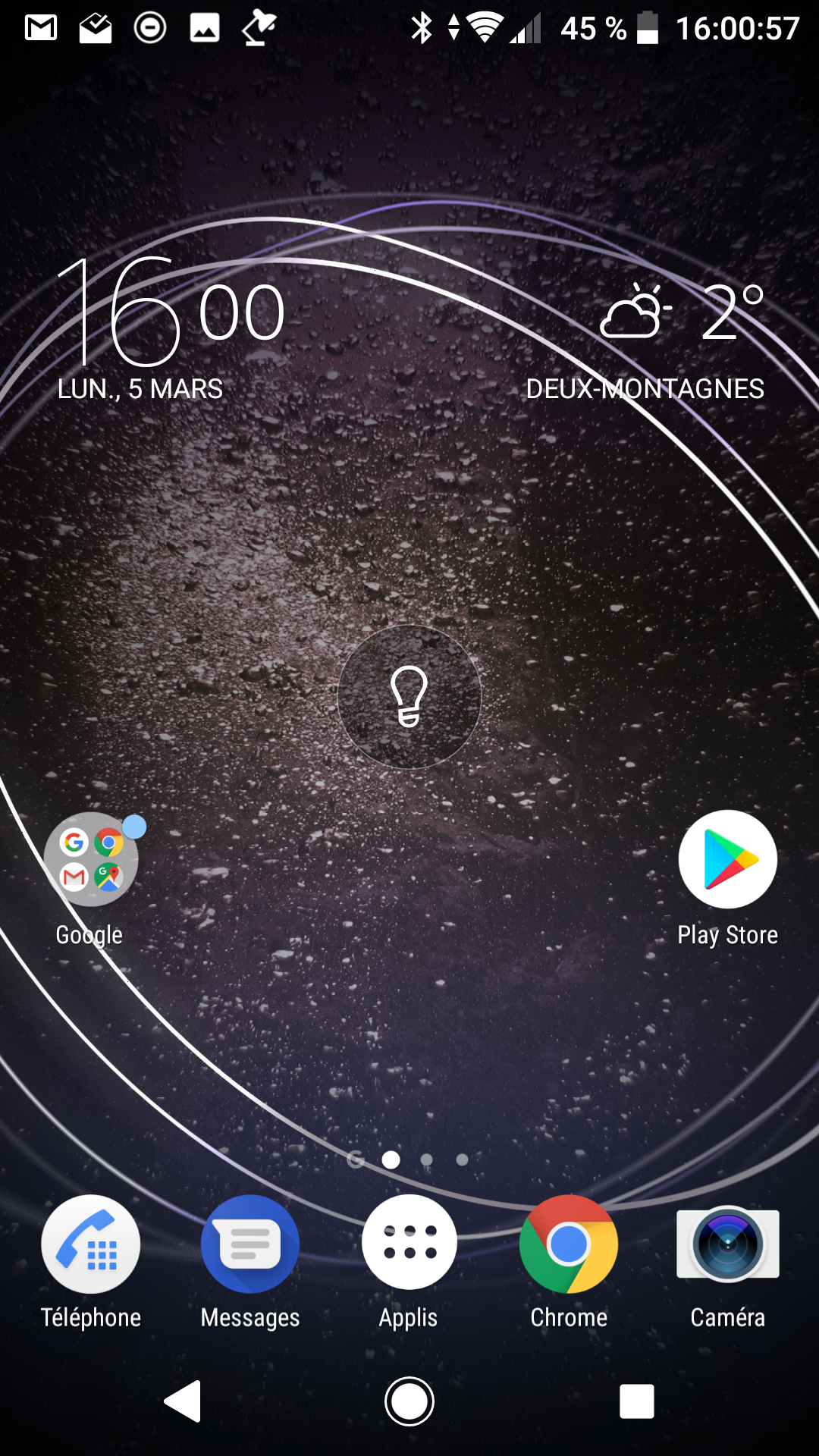Open the Messages app
Image resolution: width=819 pixels, height=1456 pixels.
(250, 1244)
